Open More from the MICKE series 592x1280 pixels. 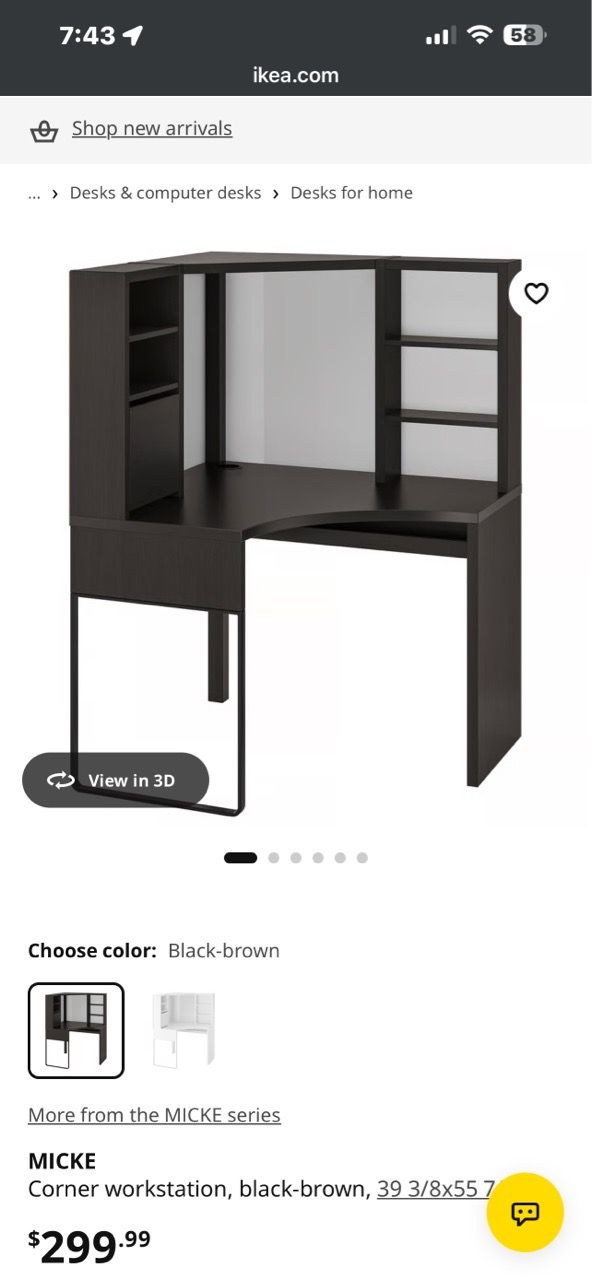tap(154, 1115)
